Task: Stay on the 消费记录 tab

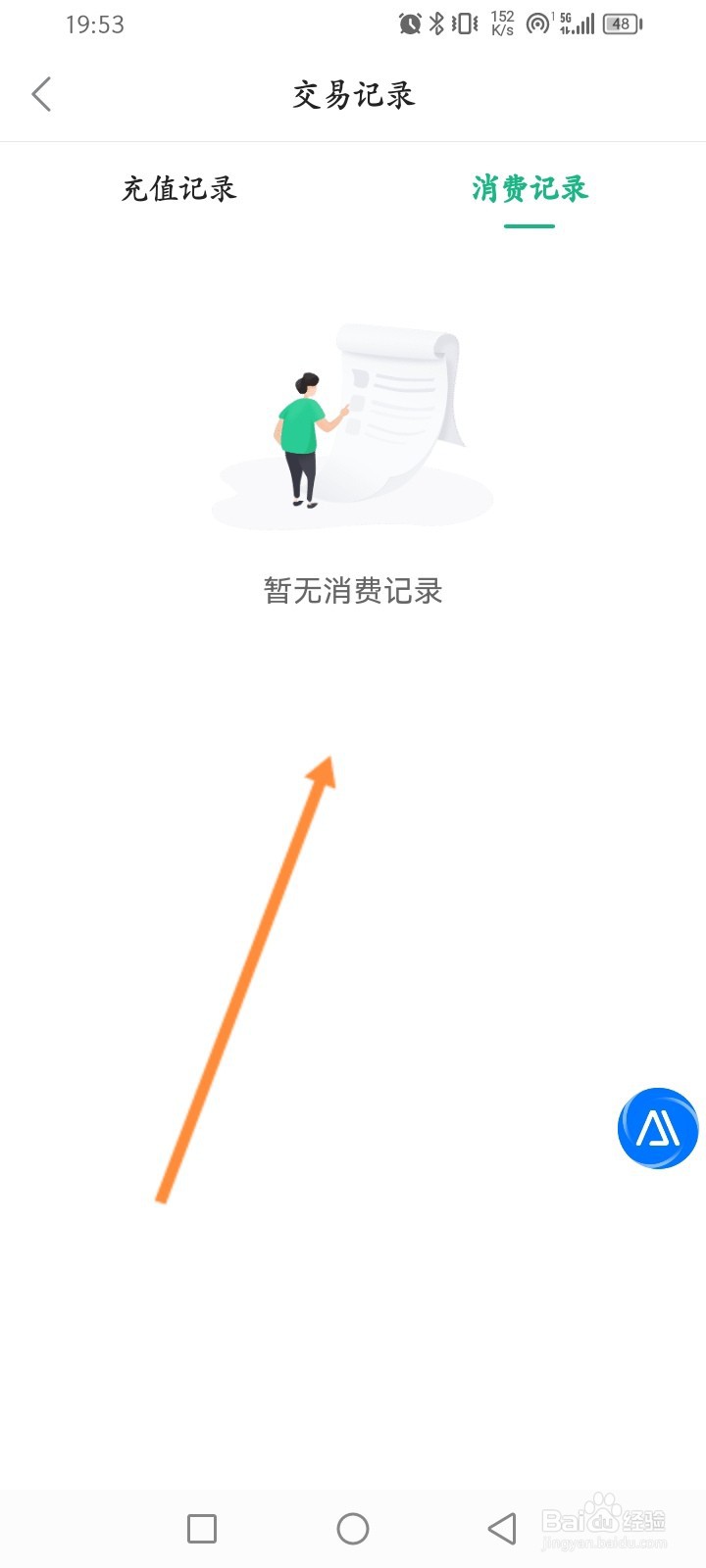Action: [x=529, y=189]
